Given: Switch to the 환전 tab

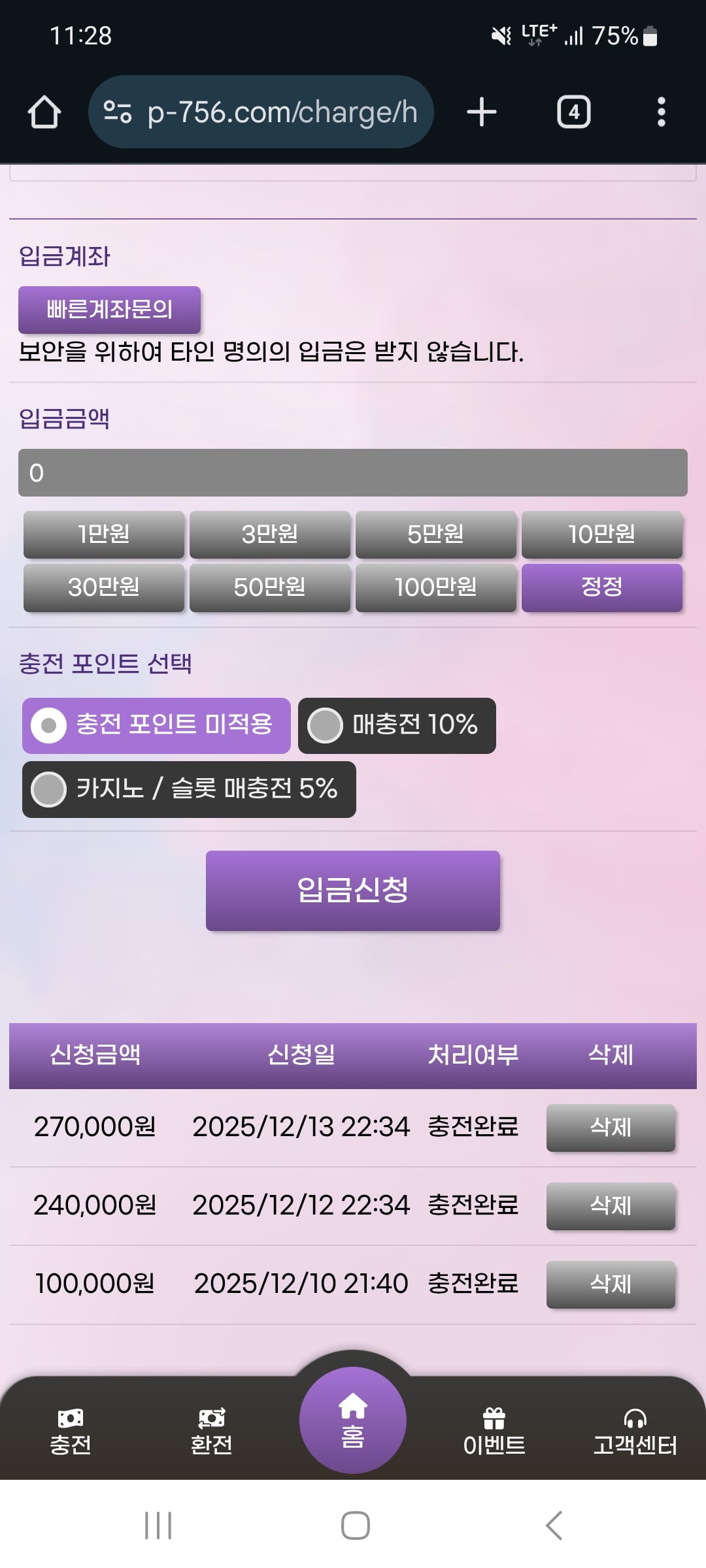Looking at the screenshot, I should [211, 1431].
